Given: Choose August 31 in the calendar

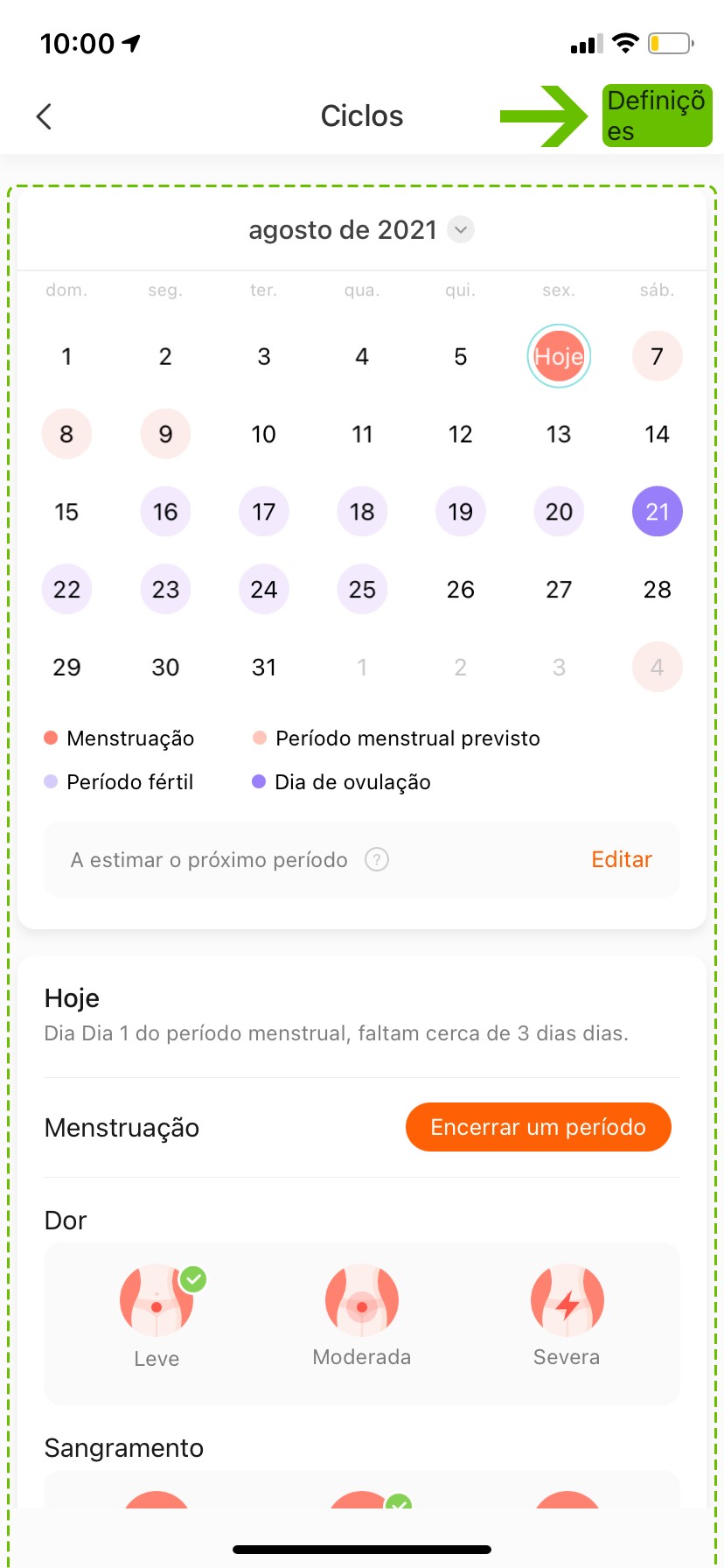Looking at the screenshot, I should click(264, 668).
